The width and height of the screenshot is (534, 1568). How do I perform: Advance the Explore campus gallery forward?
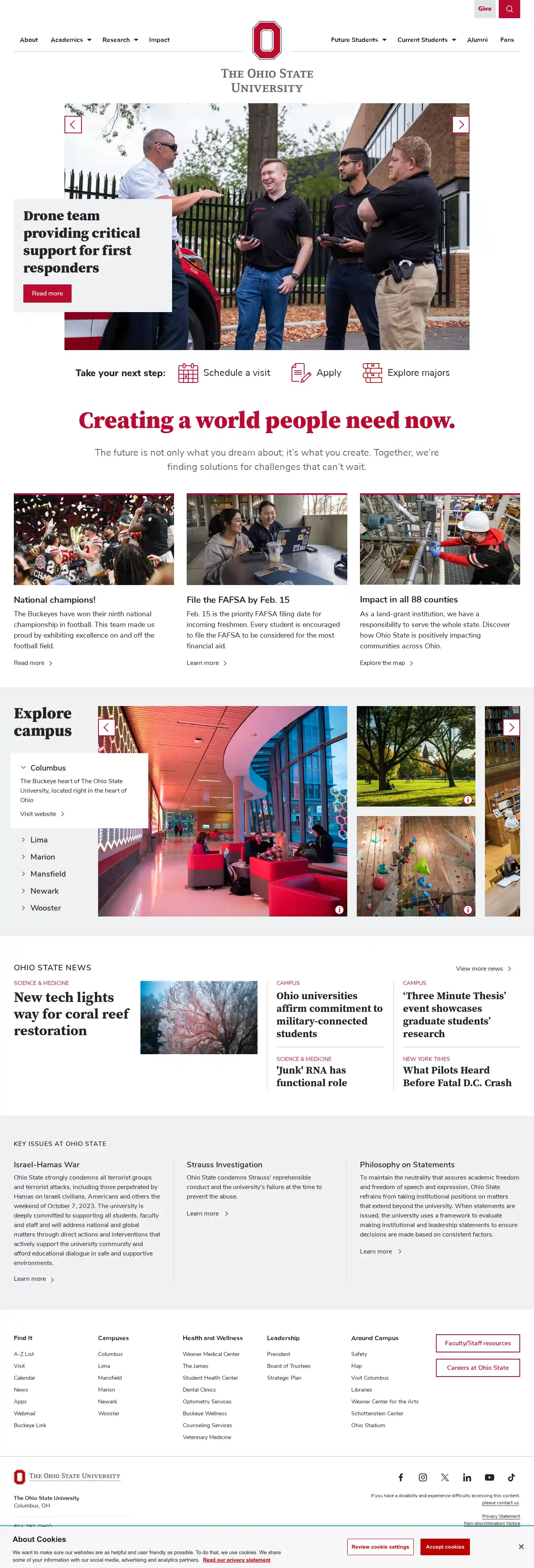[511, 727]
